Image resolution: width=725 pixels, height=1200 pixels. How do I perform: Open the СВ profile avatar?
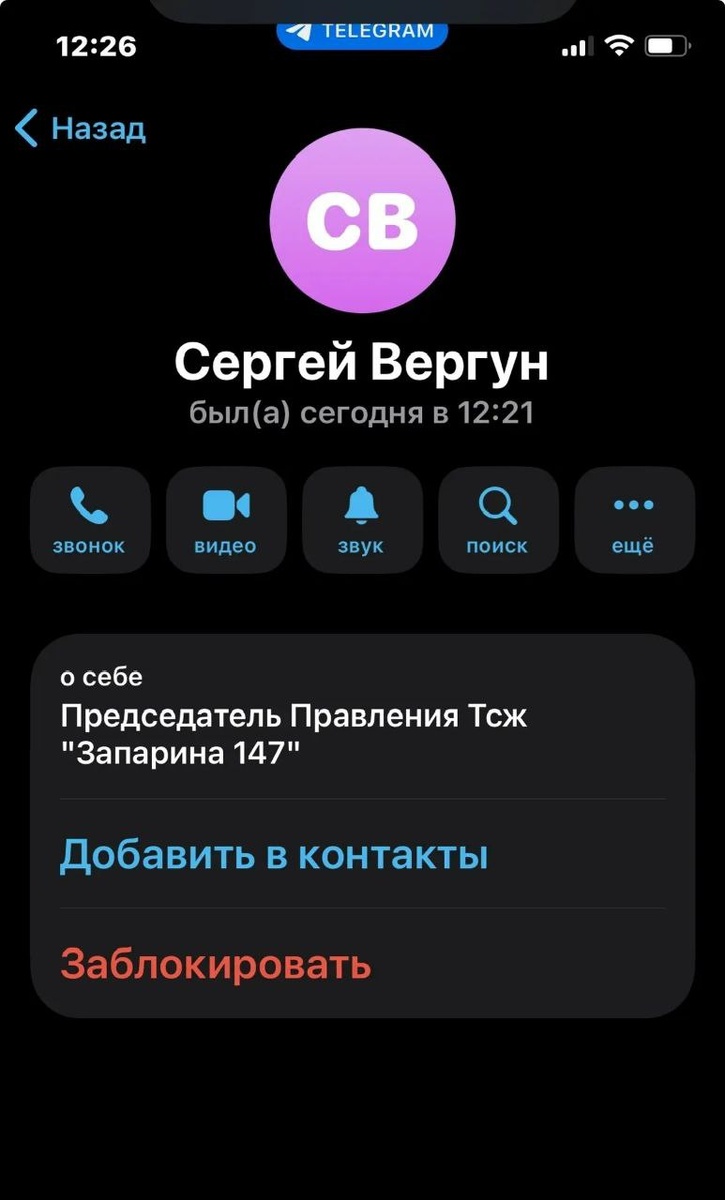362,221
